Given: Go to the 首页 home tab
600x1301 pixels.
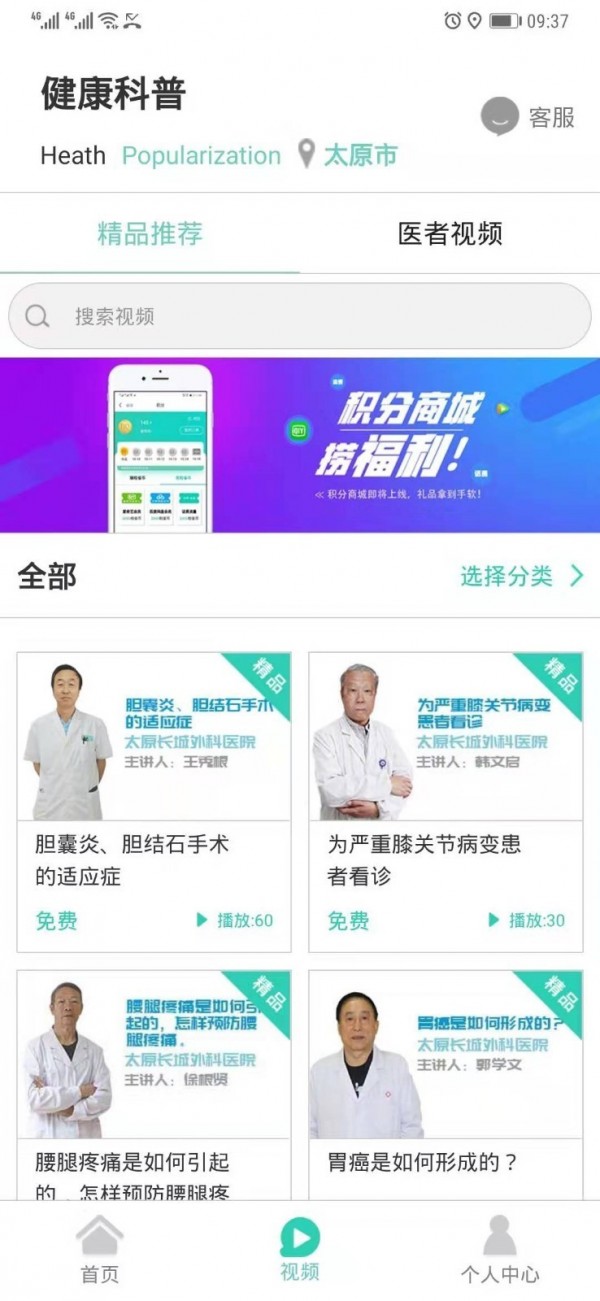Looking at the screenshot, I should pyautogui.click(x=100, y=1250).
